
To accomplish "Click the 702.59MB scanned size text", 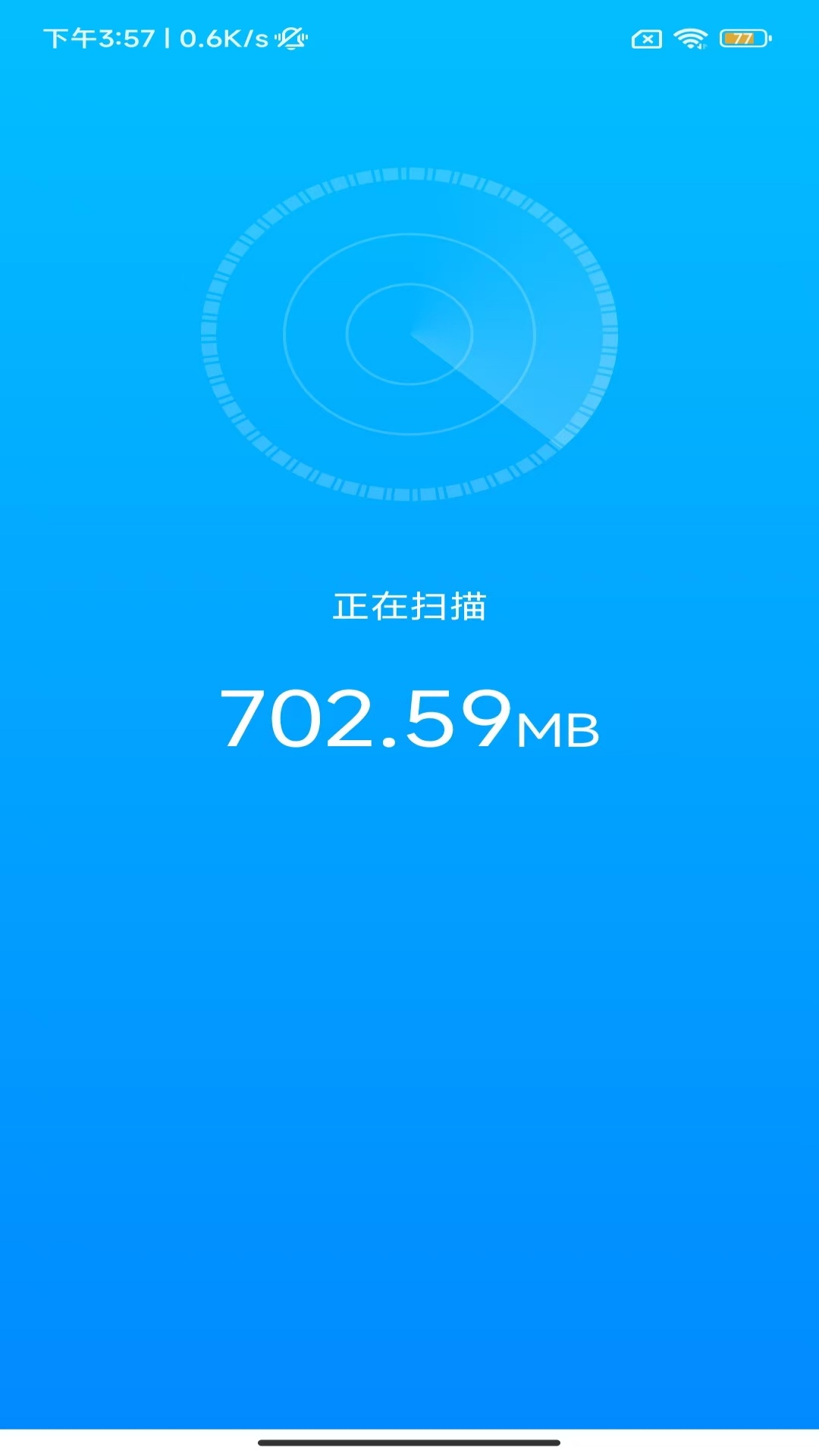I will [409, 720].
